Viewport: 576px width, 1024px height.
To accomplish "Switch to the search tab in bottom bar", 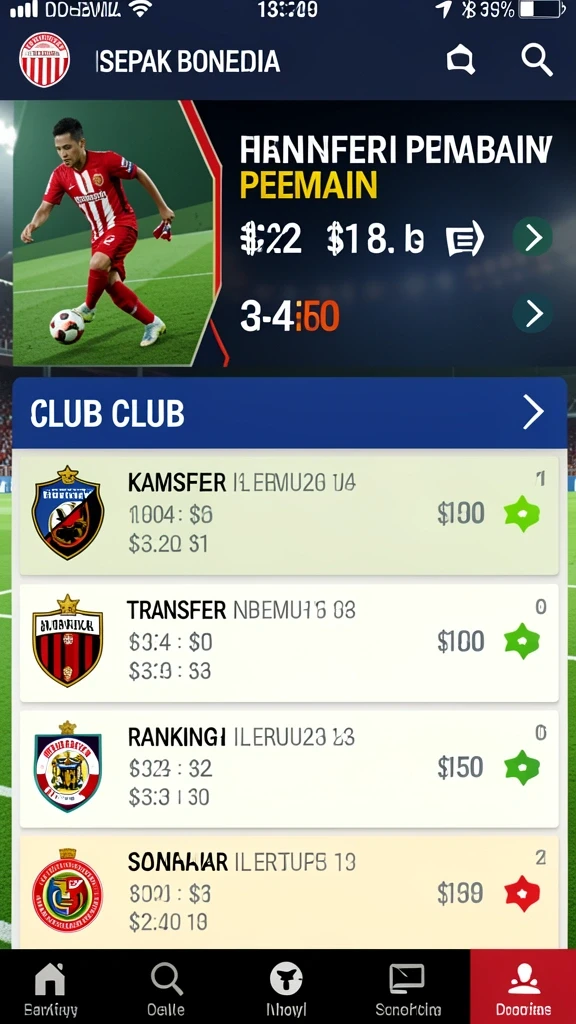I will (x=166, y=987).
